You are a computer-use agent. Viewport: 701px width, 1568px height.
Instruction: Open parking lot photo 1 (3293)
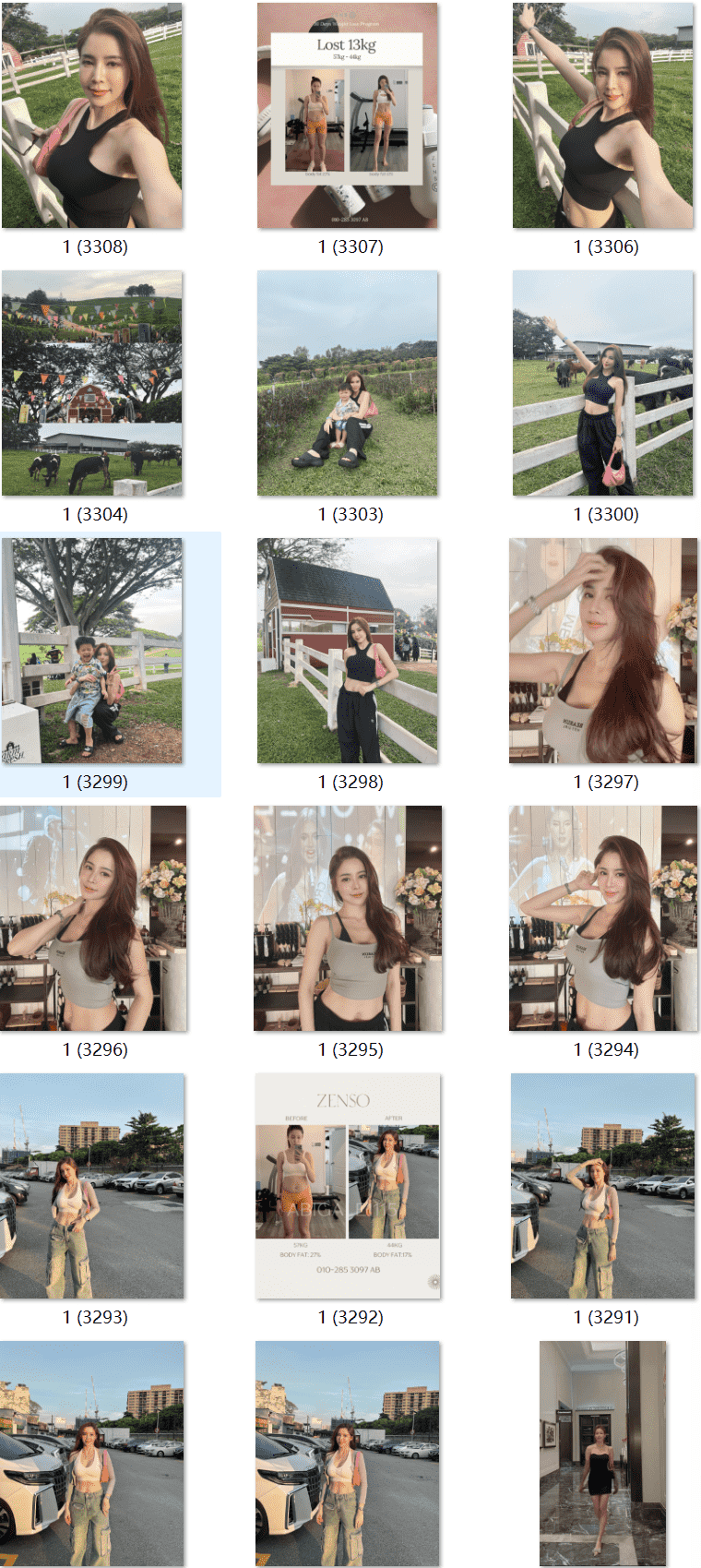pos(92,1186)
